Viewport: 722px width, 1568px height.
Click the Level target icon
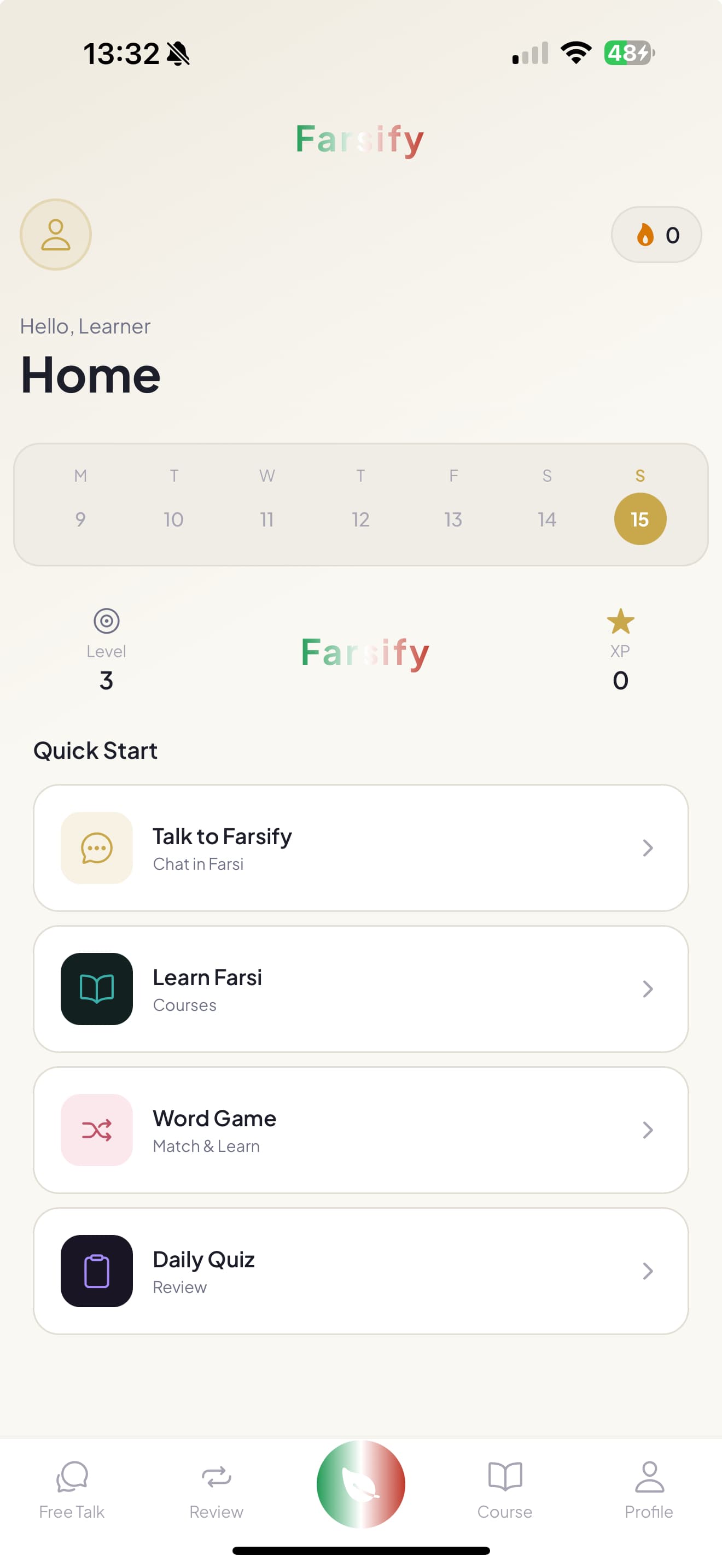(107, 621)
